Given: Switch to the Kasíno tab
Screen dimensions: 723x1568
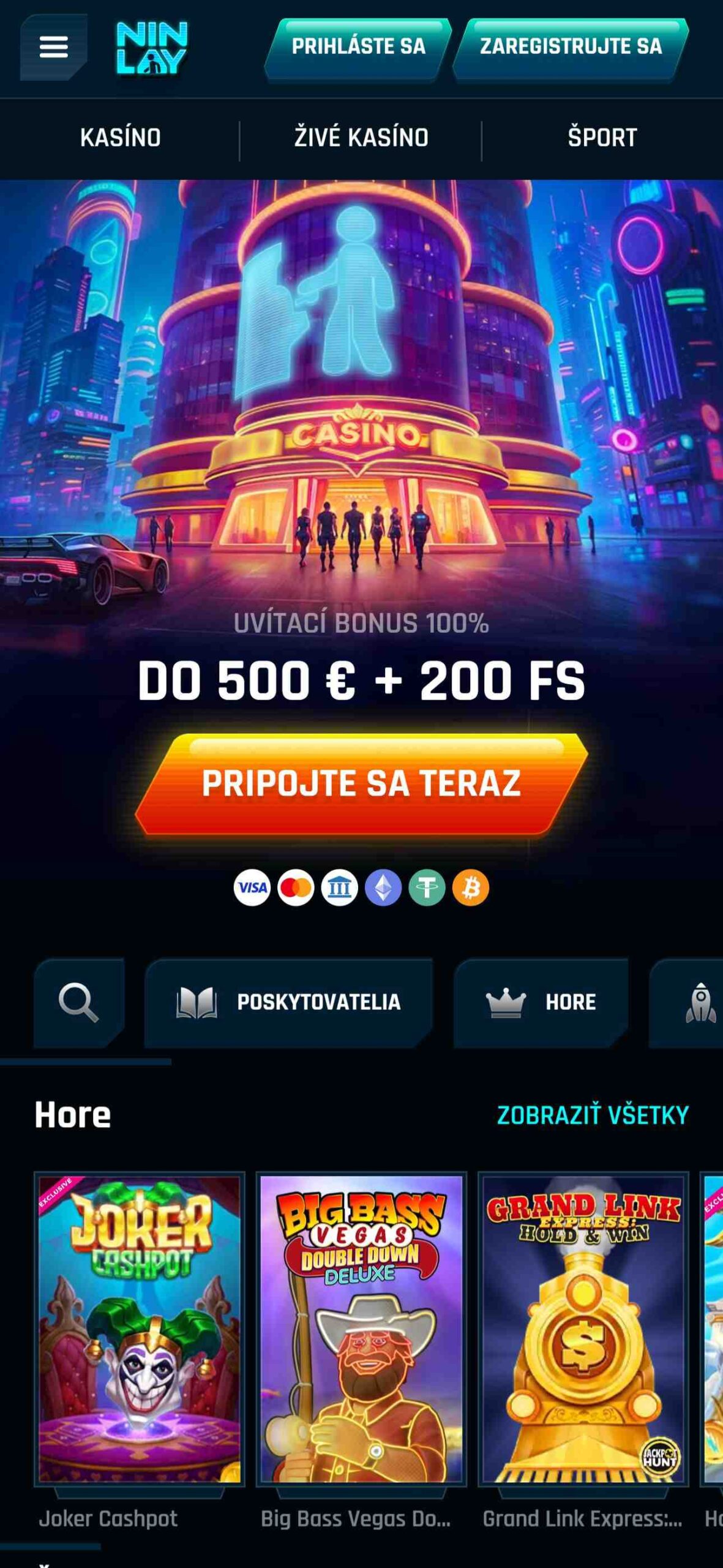Looking at the screenshot, I should (120, 138).
